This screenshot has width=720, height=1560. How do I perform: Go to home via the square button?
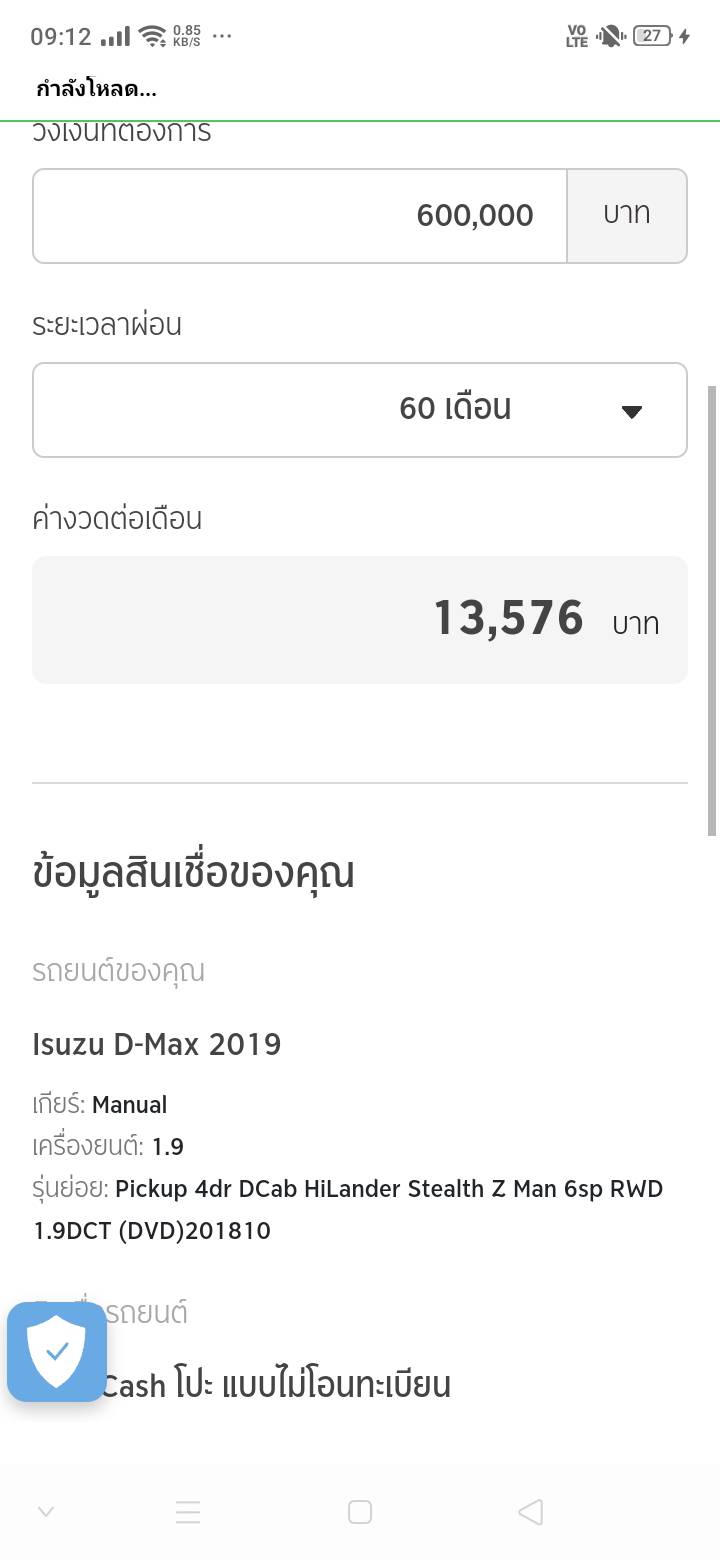tap(360, 1512)
